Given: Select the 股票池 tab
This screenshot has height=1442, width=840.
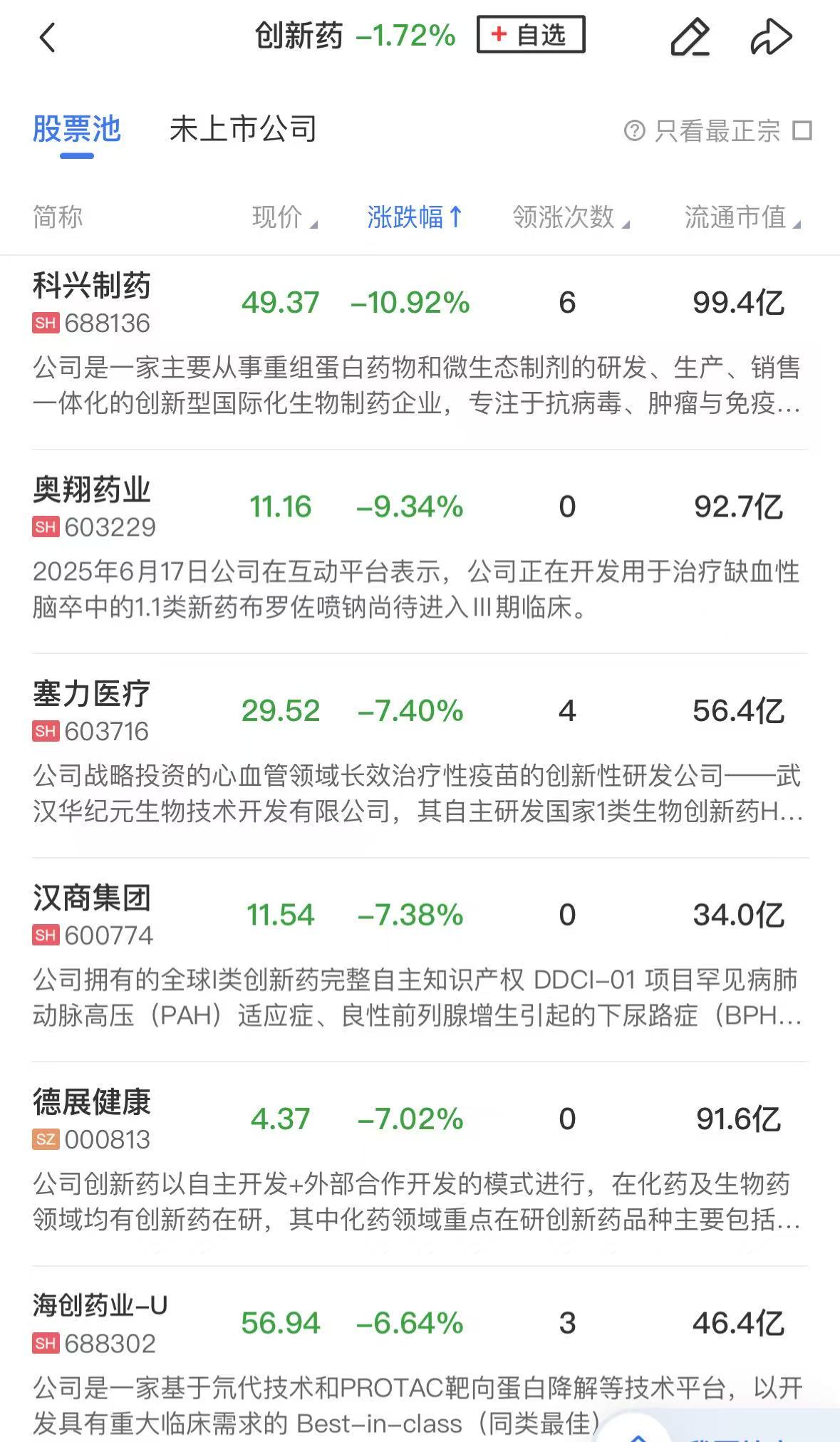Looking at the screenshot, I should 77,130.
